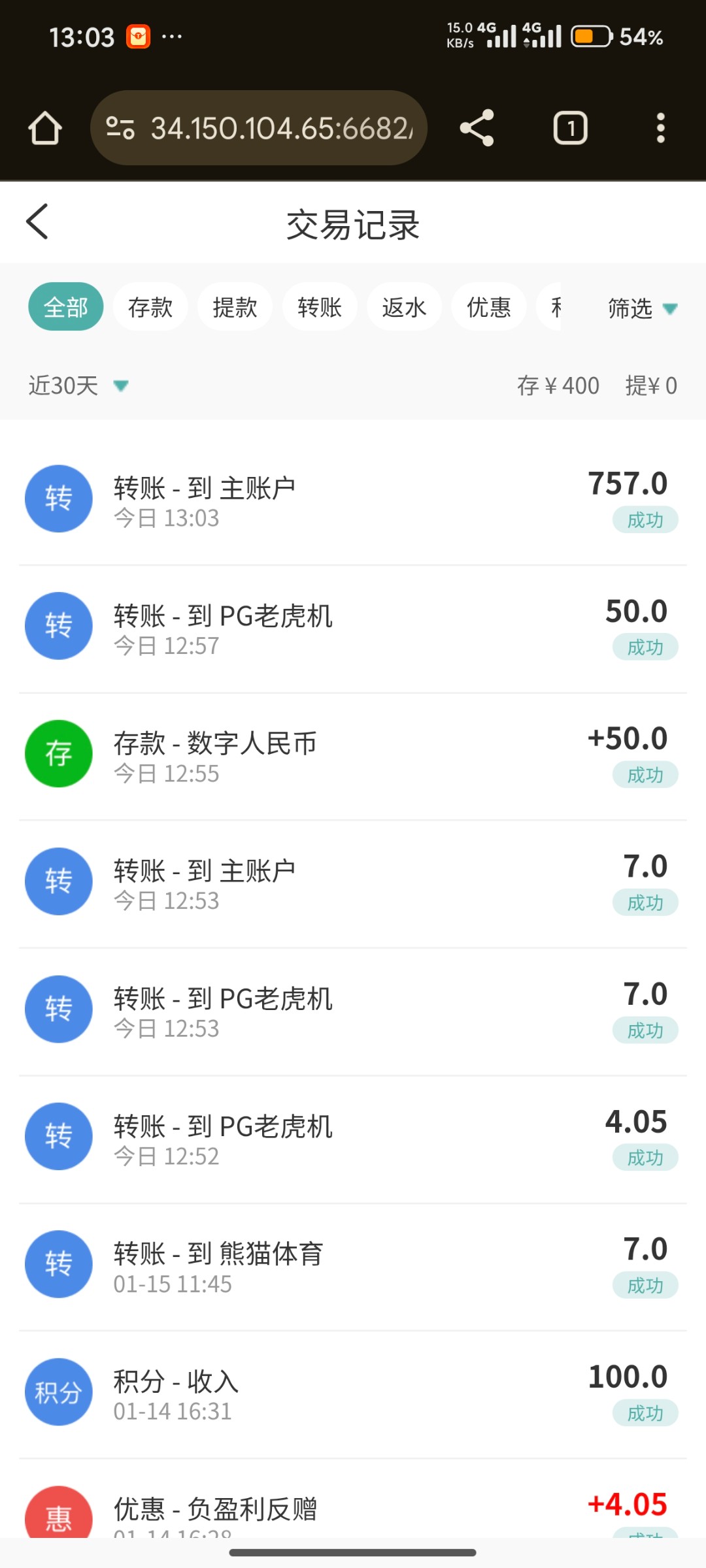Share the current page

coord(477,128)
